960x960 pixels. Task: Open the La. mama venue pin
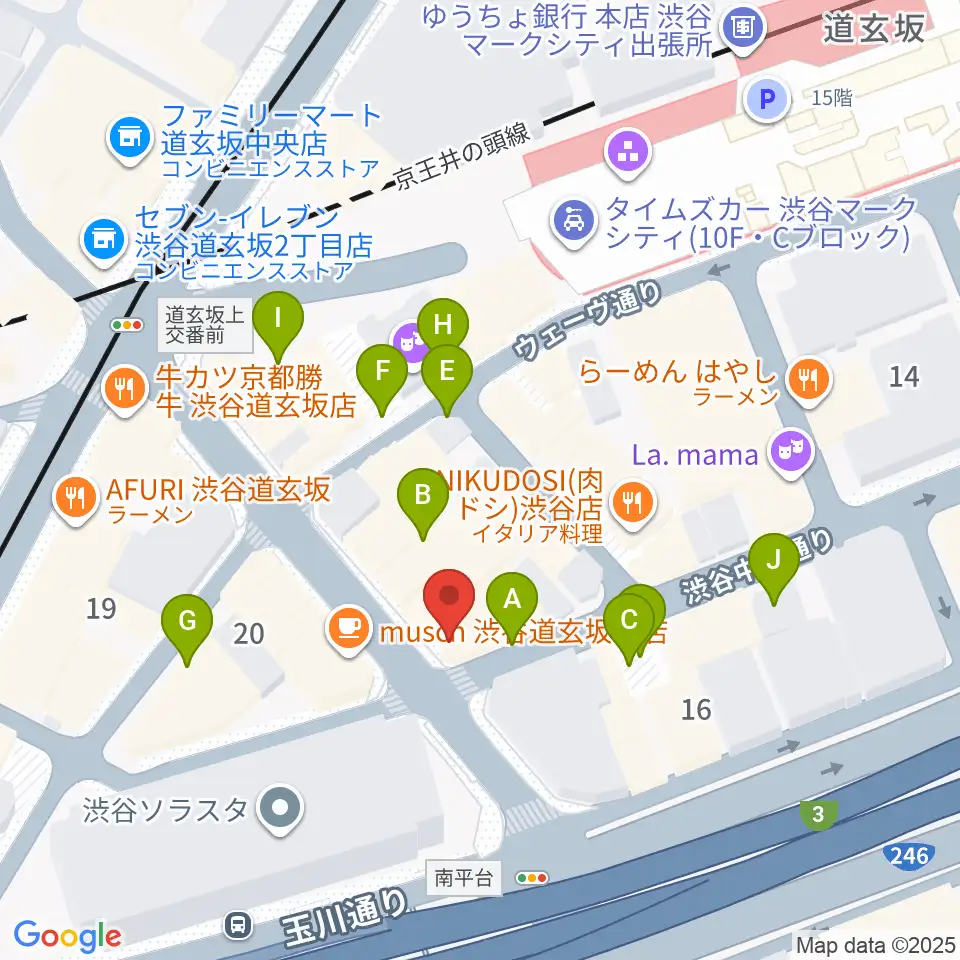pyautogui.click(x=792, y=454)
